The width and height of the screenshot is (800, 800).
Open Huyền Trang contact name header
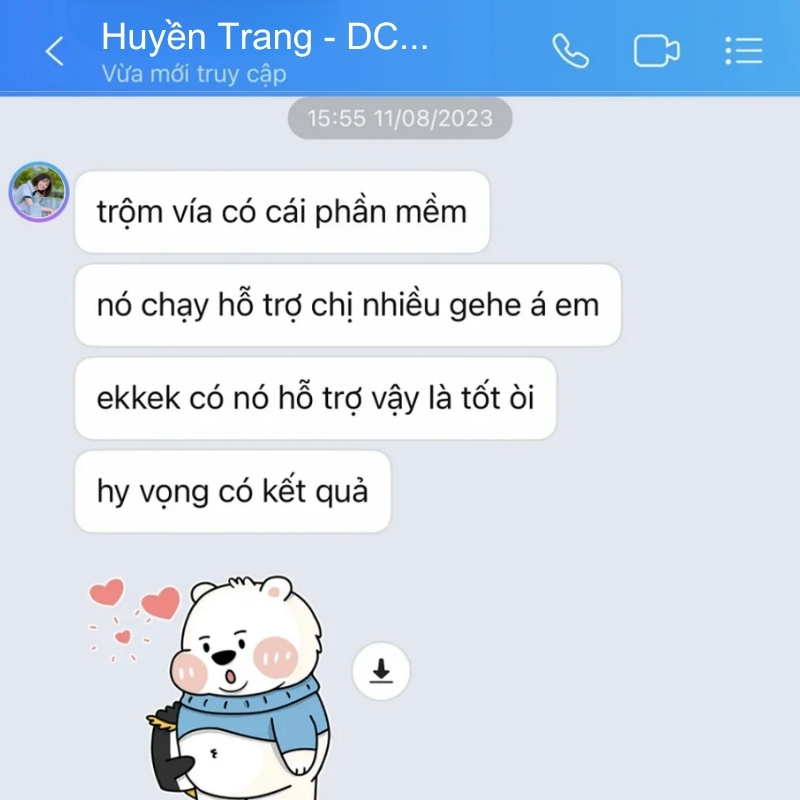tap(265, 38)
